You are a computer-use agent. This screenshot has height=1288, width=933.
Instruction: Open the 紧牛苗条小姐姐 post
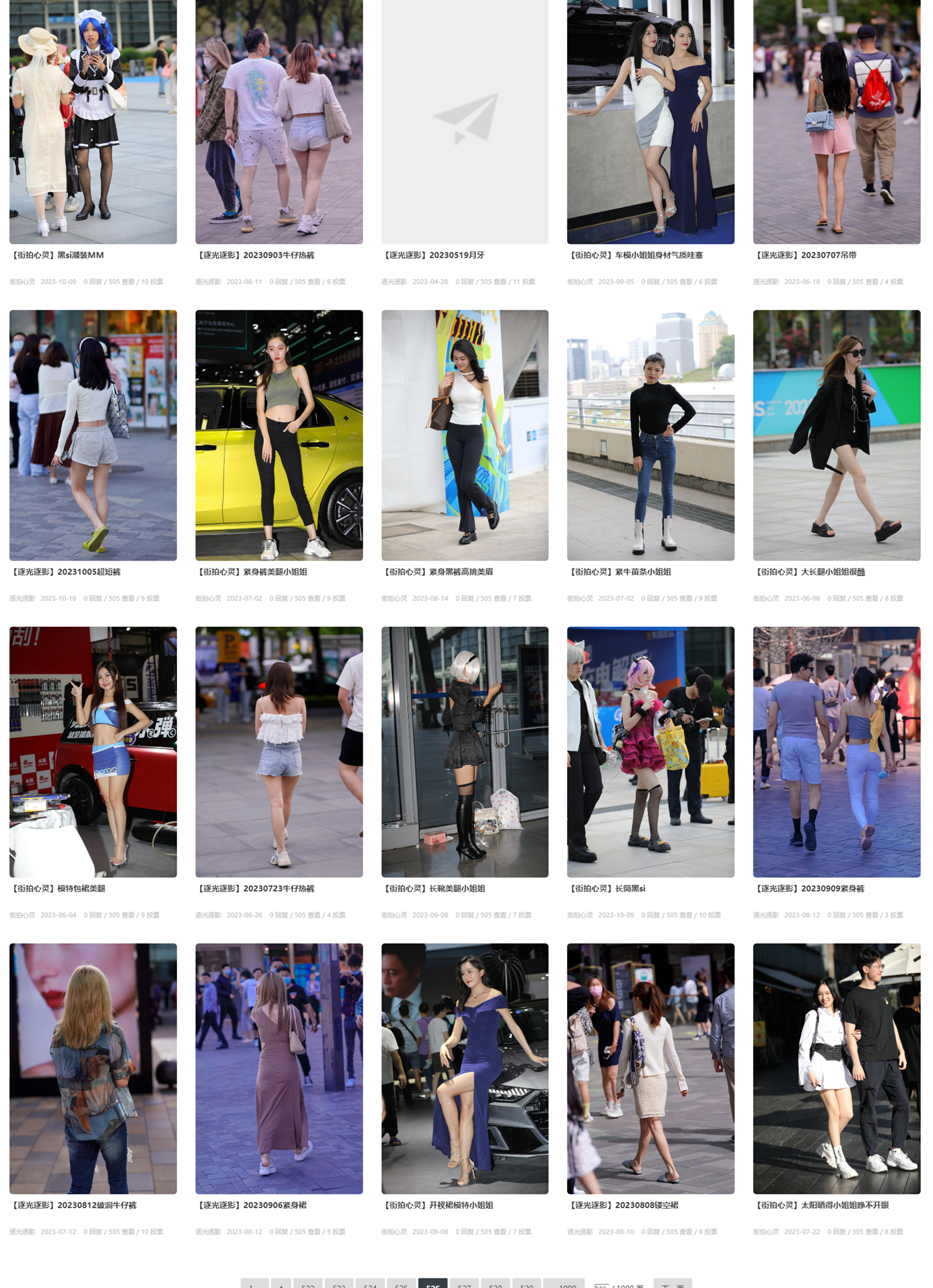point(651,435)
